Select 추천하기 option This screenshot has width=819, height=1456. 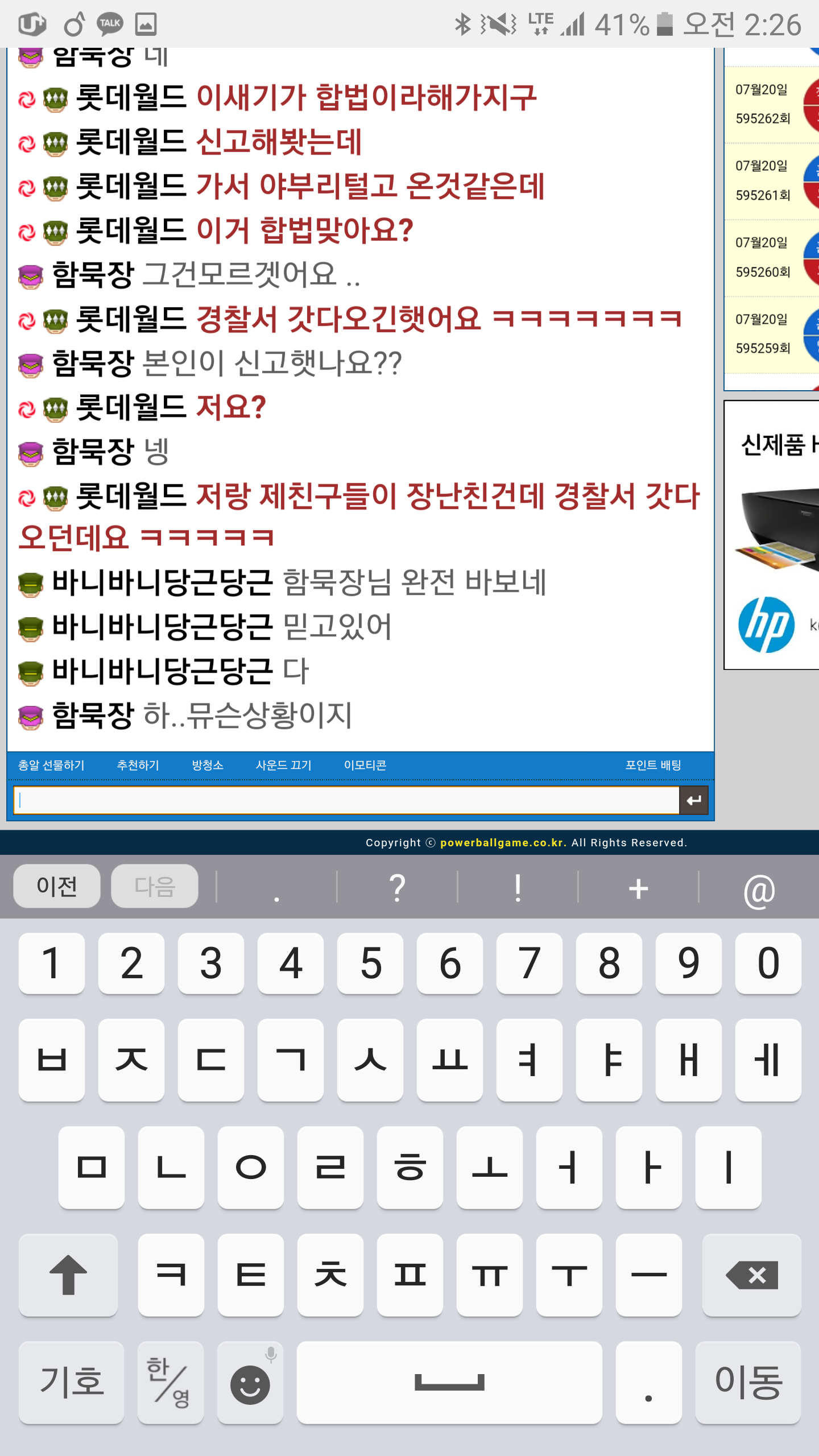(138, 765)
